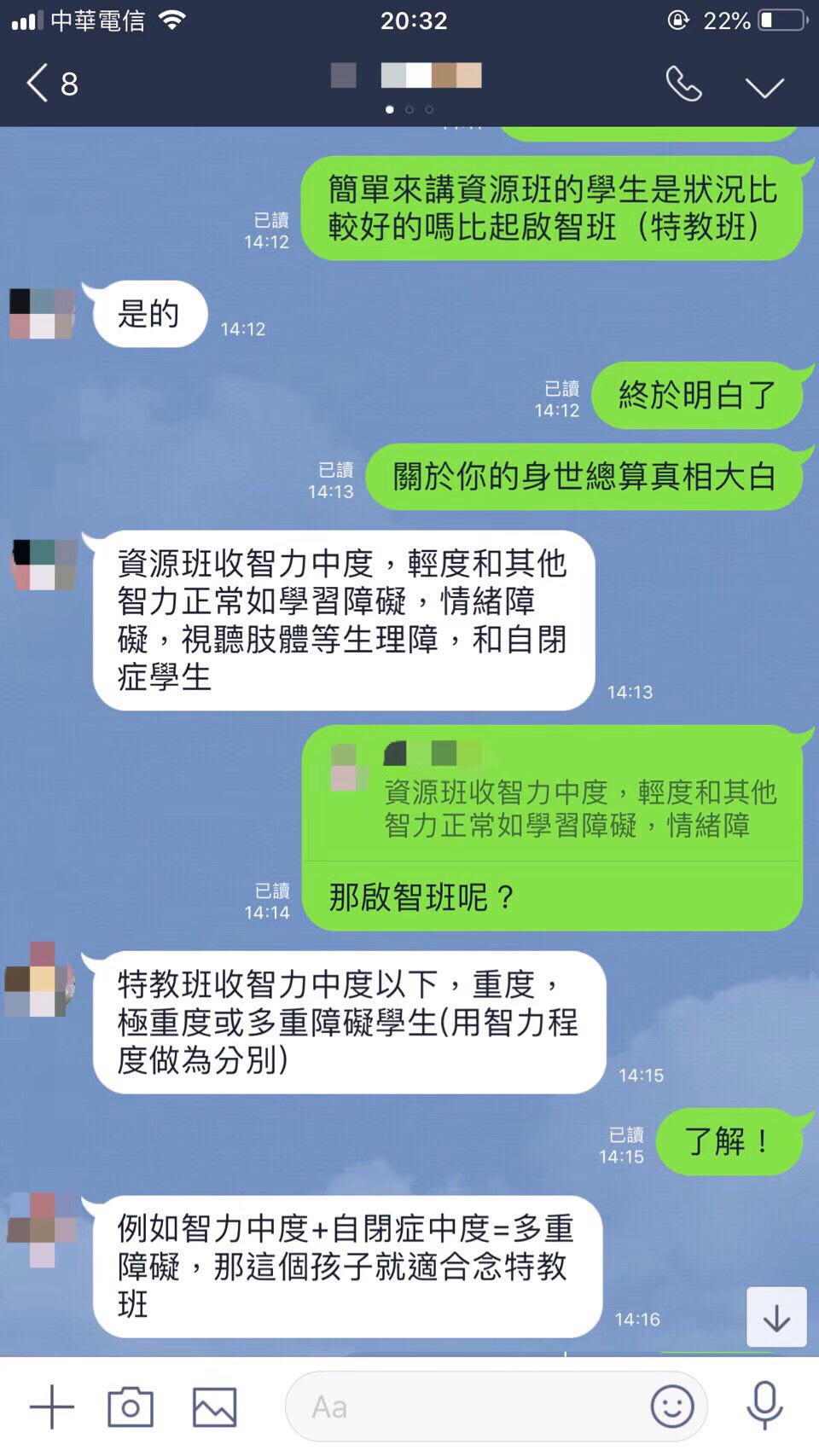
Task: Start a voice call
Action: [x=683, y=84]
